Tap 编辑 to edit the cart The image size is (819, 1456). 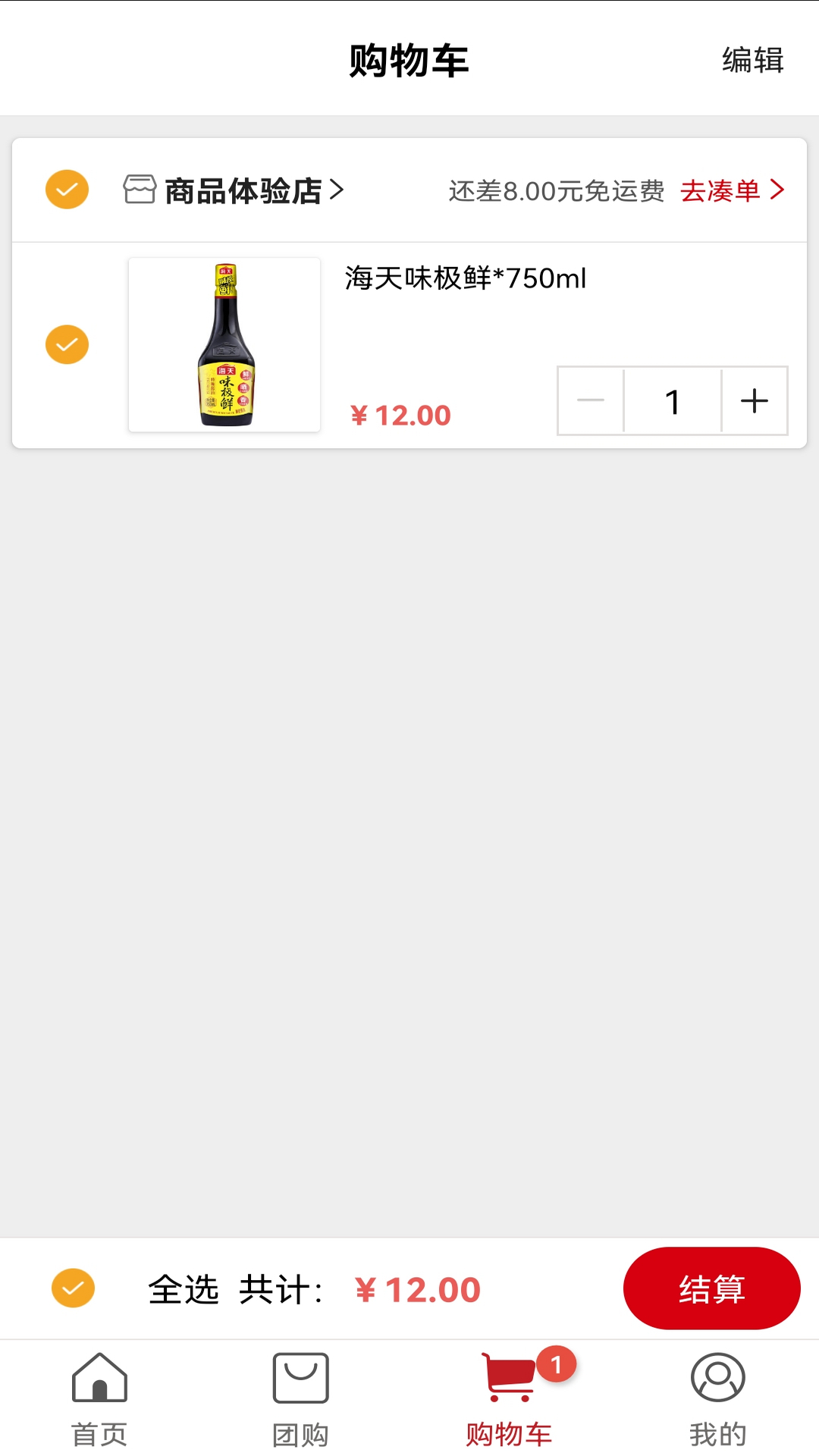click(752, 60)
